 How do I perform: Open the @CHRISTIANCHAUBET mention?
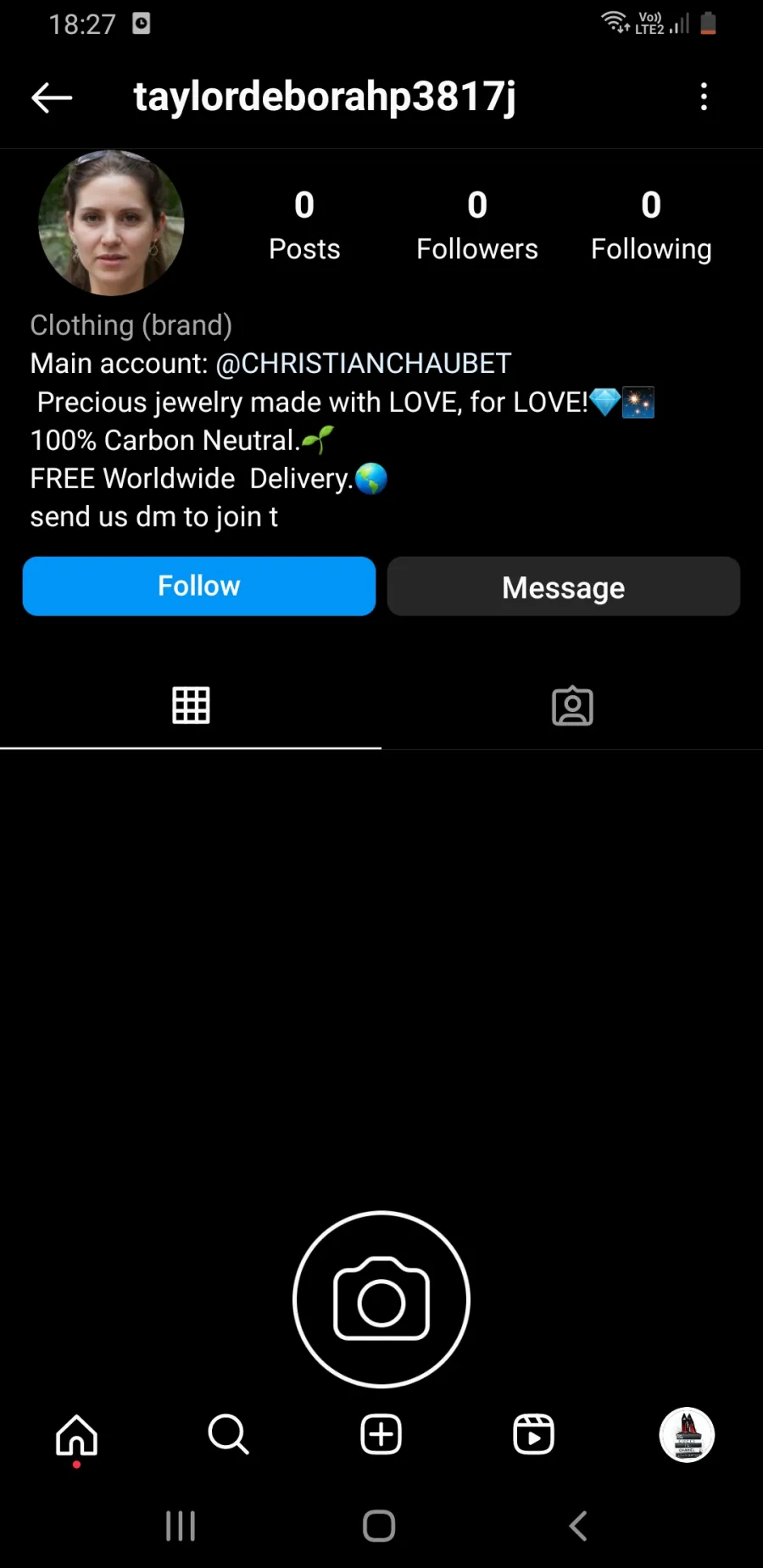pos(364,364)
